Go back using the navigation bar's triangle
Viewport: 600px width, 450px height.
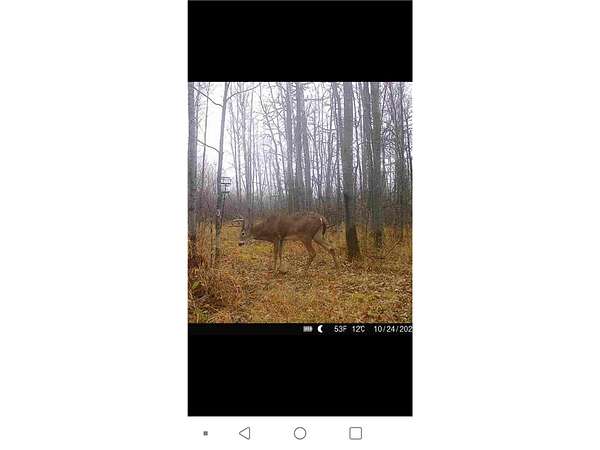pyautogui.click(x=244, y=433)
